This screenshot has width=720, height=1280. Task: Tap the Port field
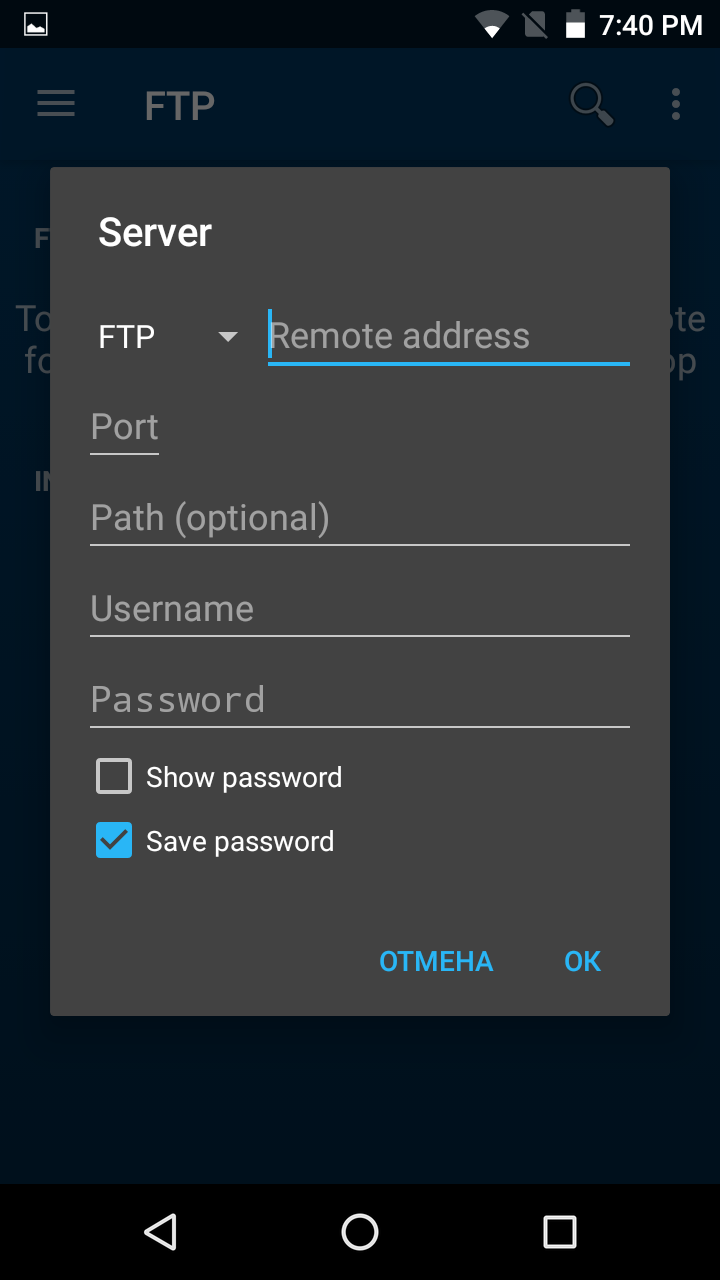point(125,427)
